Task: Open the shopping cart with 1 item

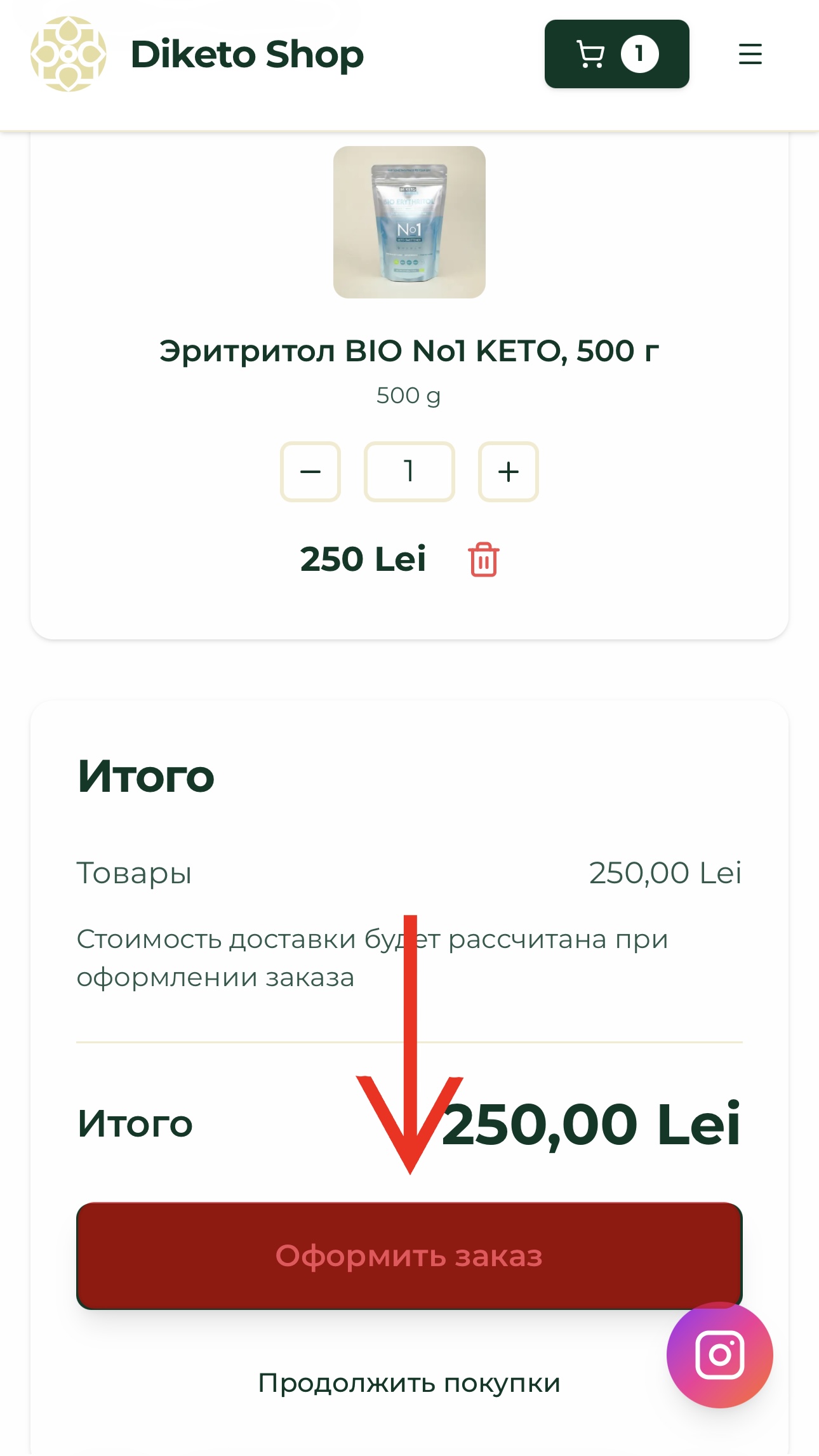Action: 616,54
